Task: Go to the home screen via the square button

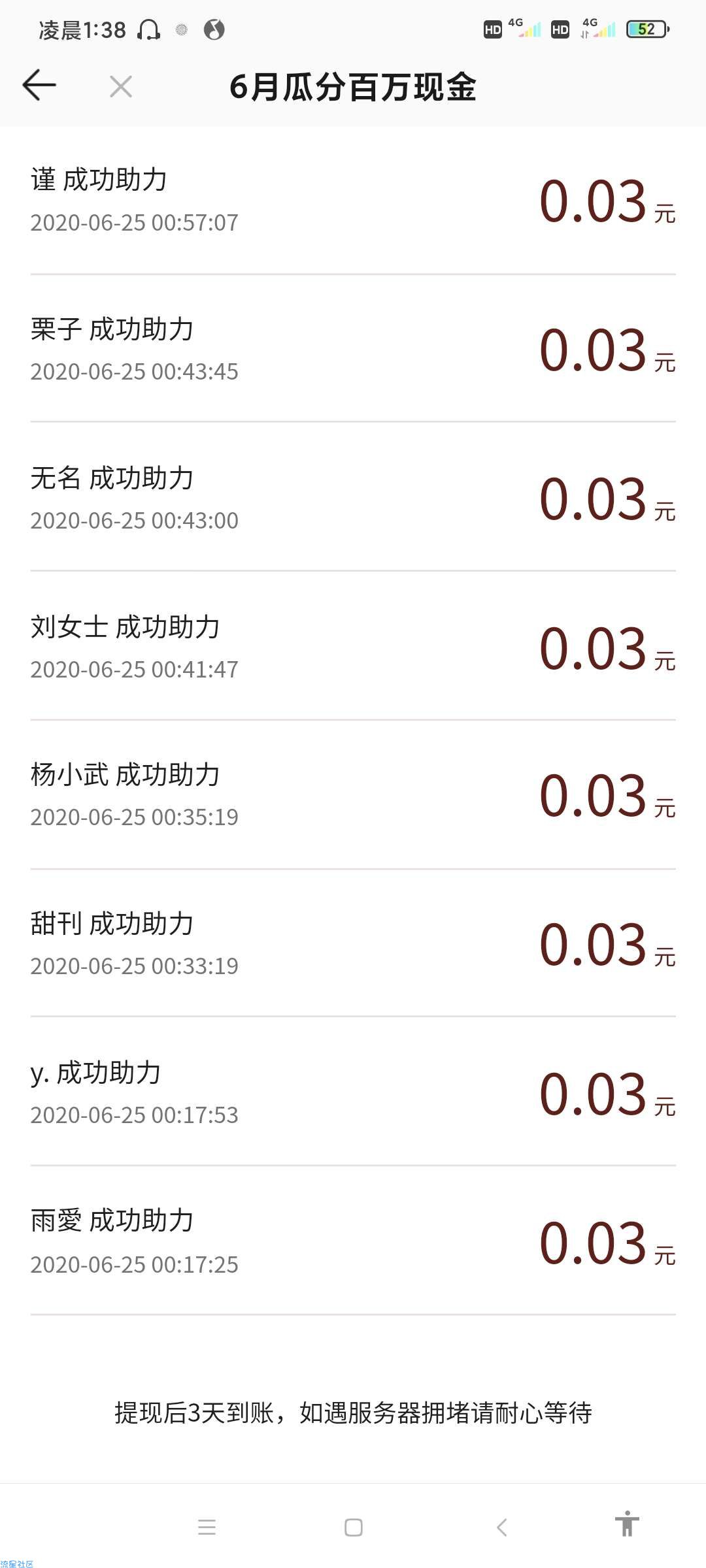Action: 354,1527
